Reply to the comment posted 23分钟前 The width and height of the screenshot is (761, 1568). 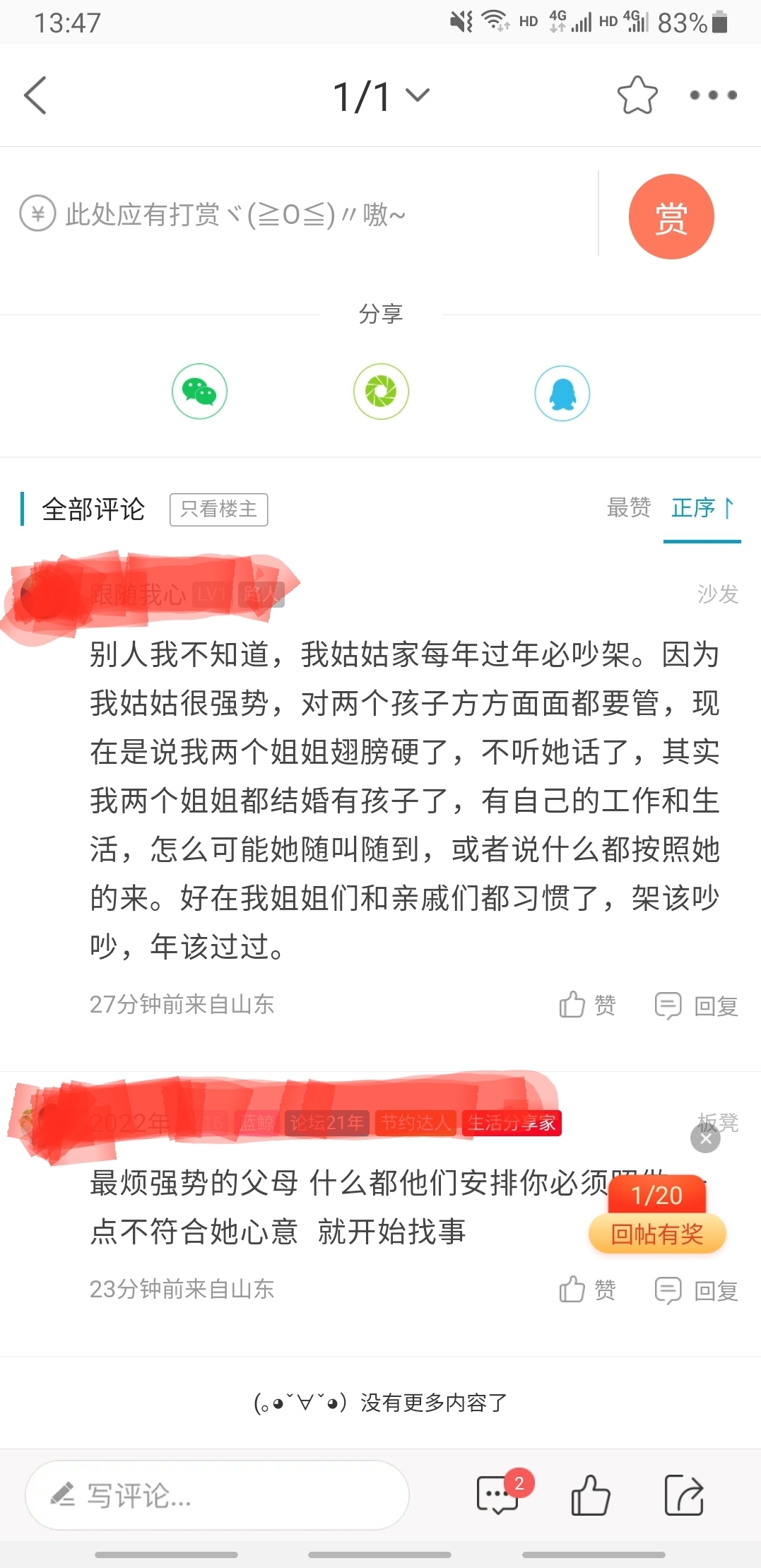coord(697,1290)
